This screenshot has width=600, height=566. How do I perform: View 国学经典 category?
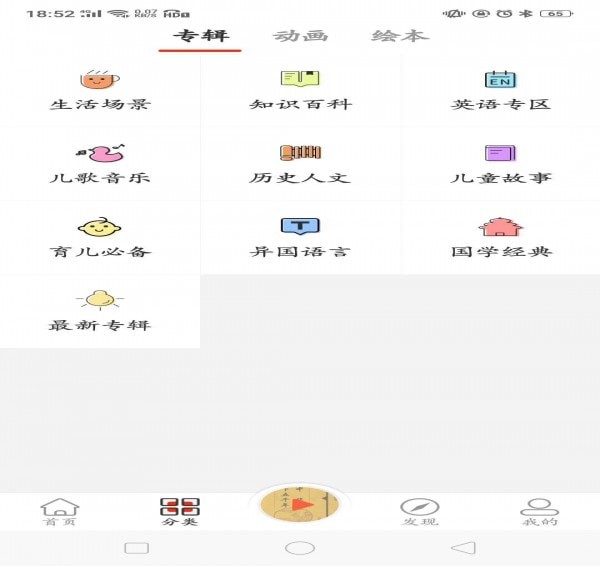pyautogui.click(x=500, y=238)
